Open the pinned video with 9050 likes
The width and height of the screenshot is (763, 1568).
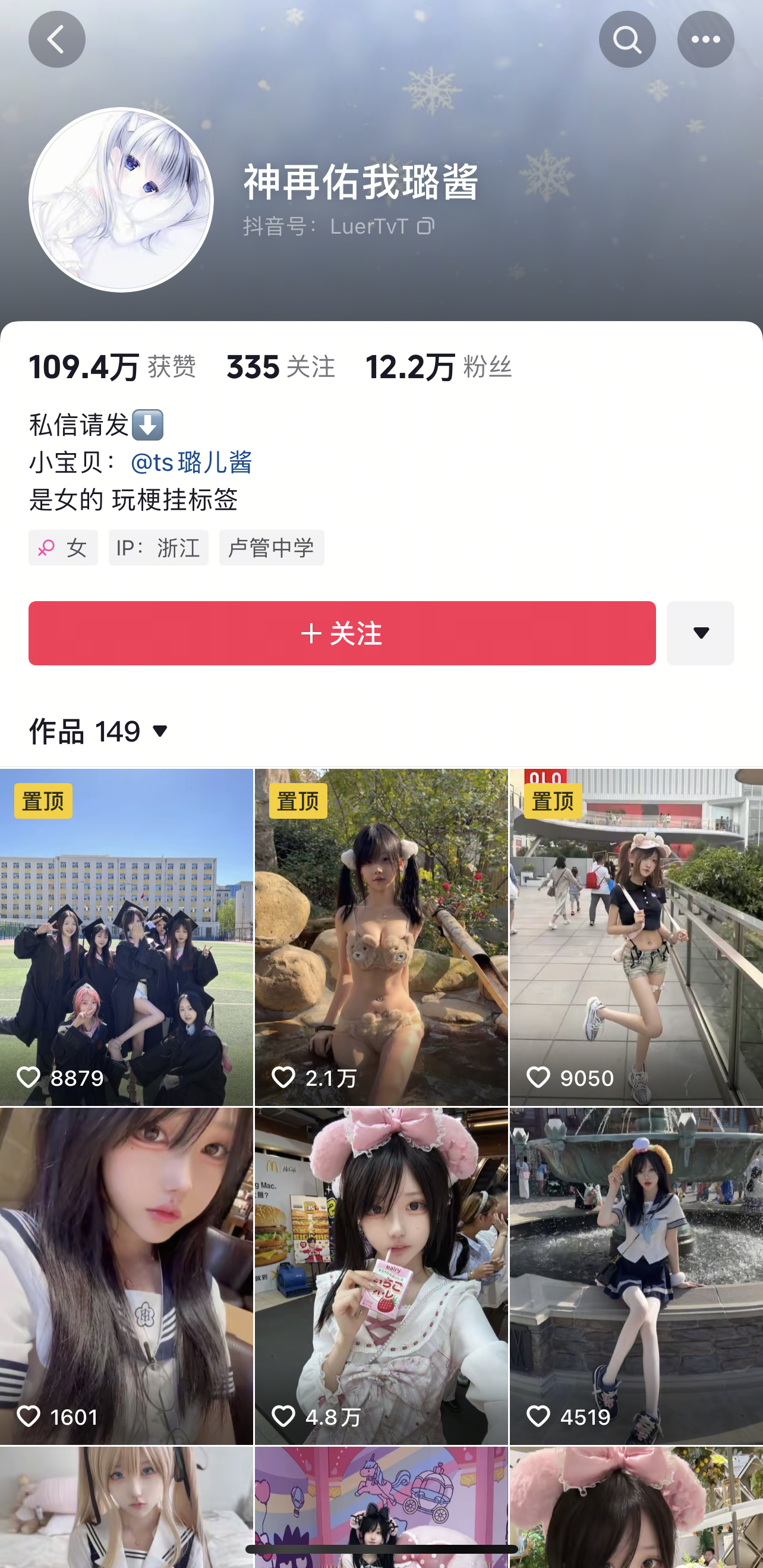[636, 937]
